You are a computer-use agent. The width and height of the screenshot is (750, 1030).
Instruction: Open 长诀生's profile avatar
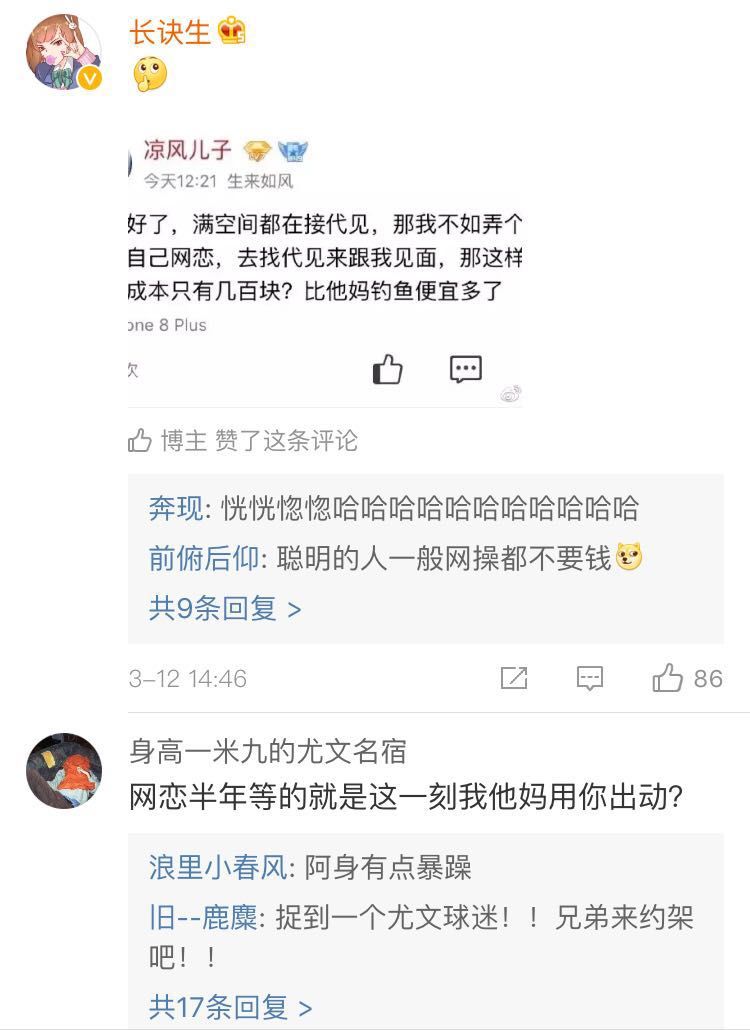click(64, 52)
